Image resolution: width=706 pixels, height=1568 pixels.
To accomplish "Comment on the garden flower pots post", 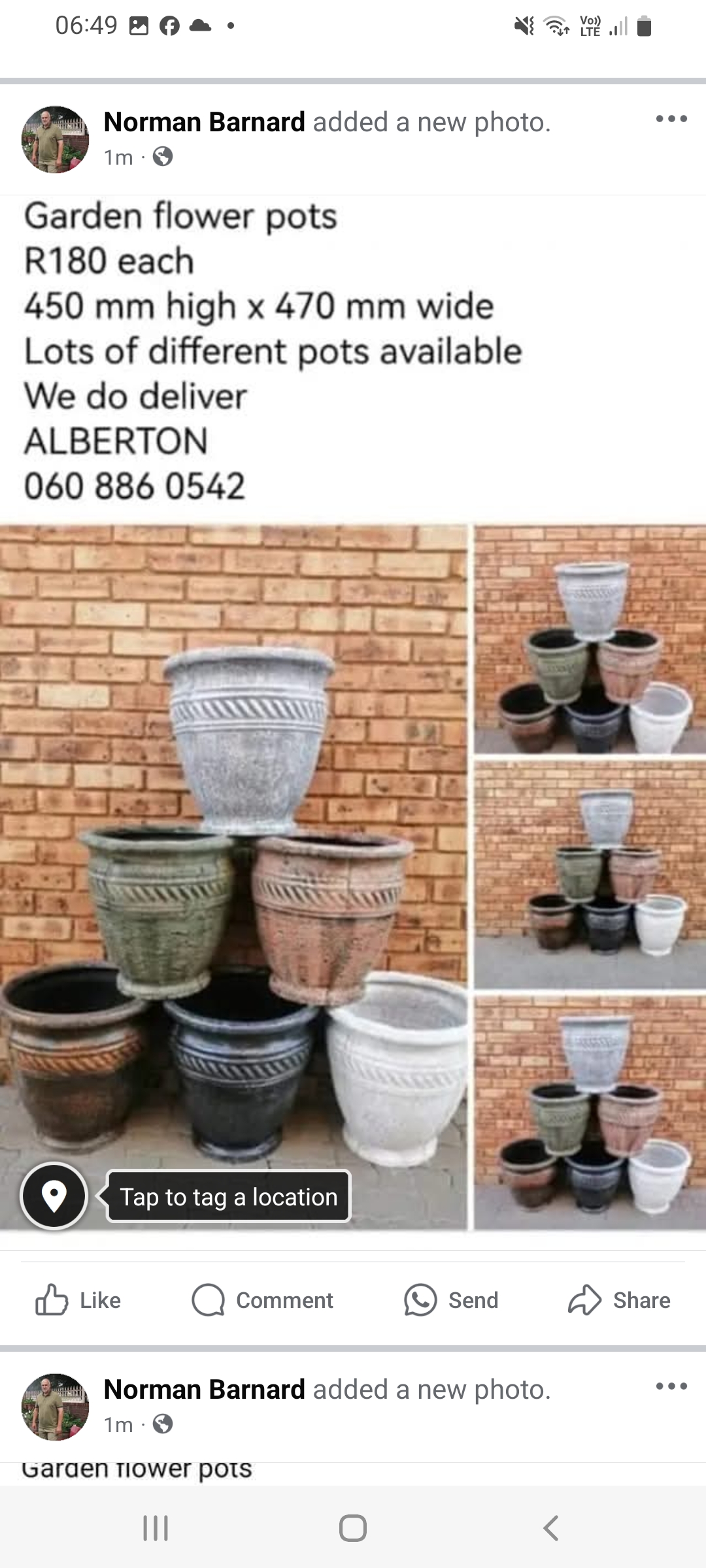I will coord(263,1300).
